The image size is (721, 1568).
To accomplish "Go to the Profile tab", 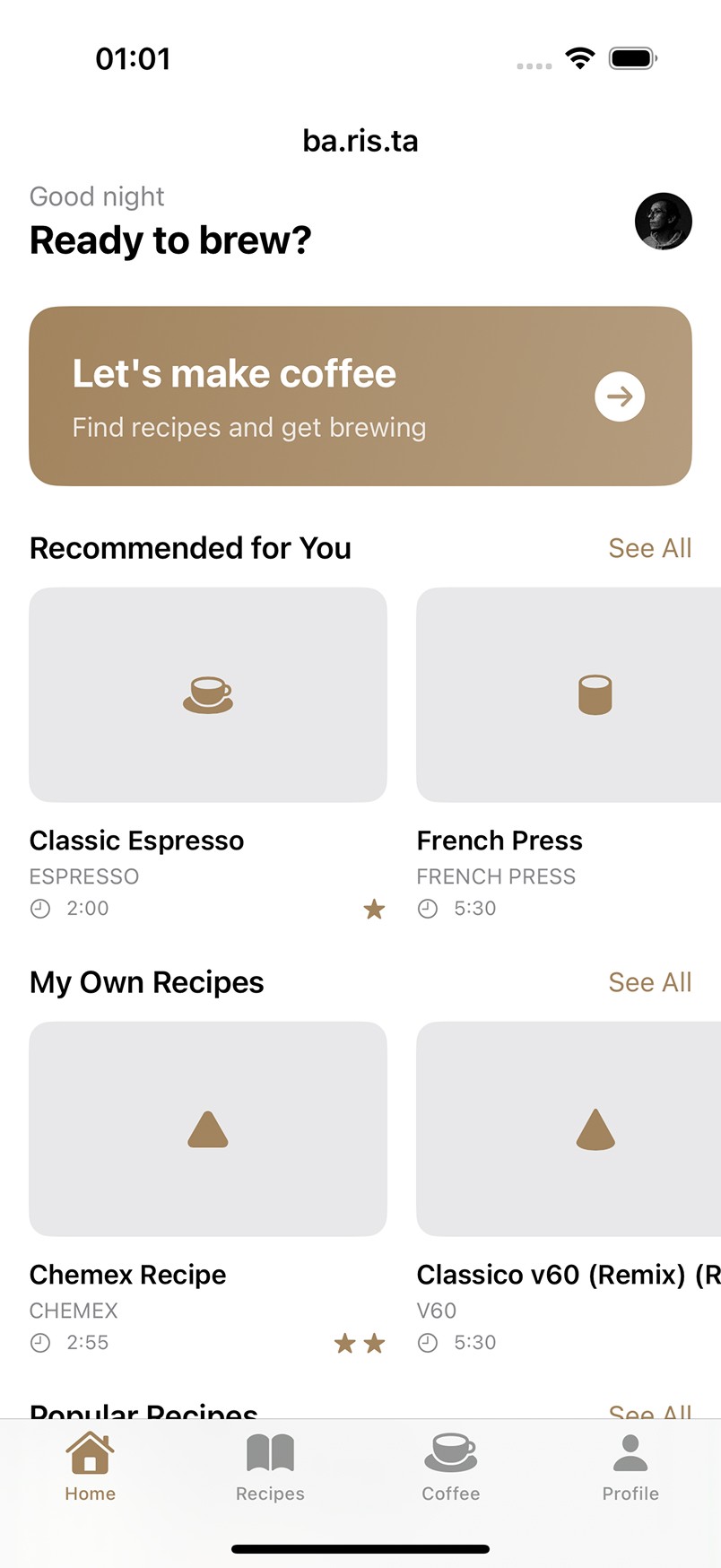I will coord(630,1468).
